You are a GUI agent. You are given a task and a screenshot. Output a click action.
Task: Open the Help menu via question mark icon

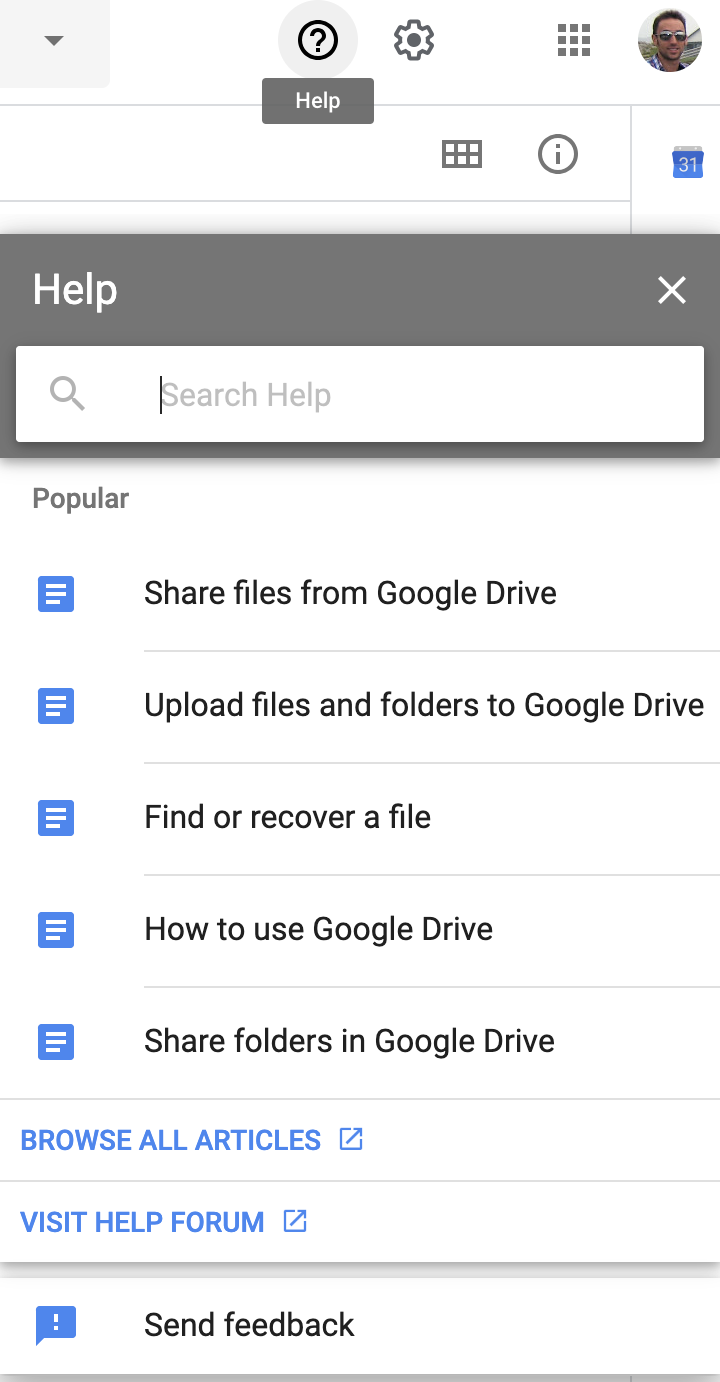(317, 40)
